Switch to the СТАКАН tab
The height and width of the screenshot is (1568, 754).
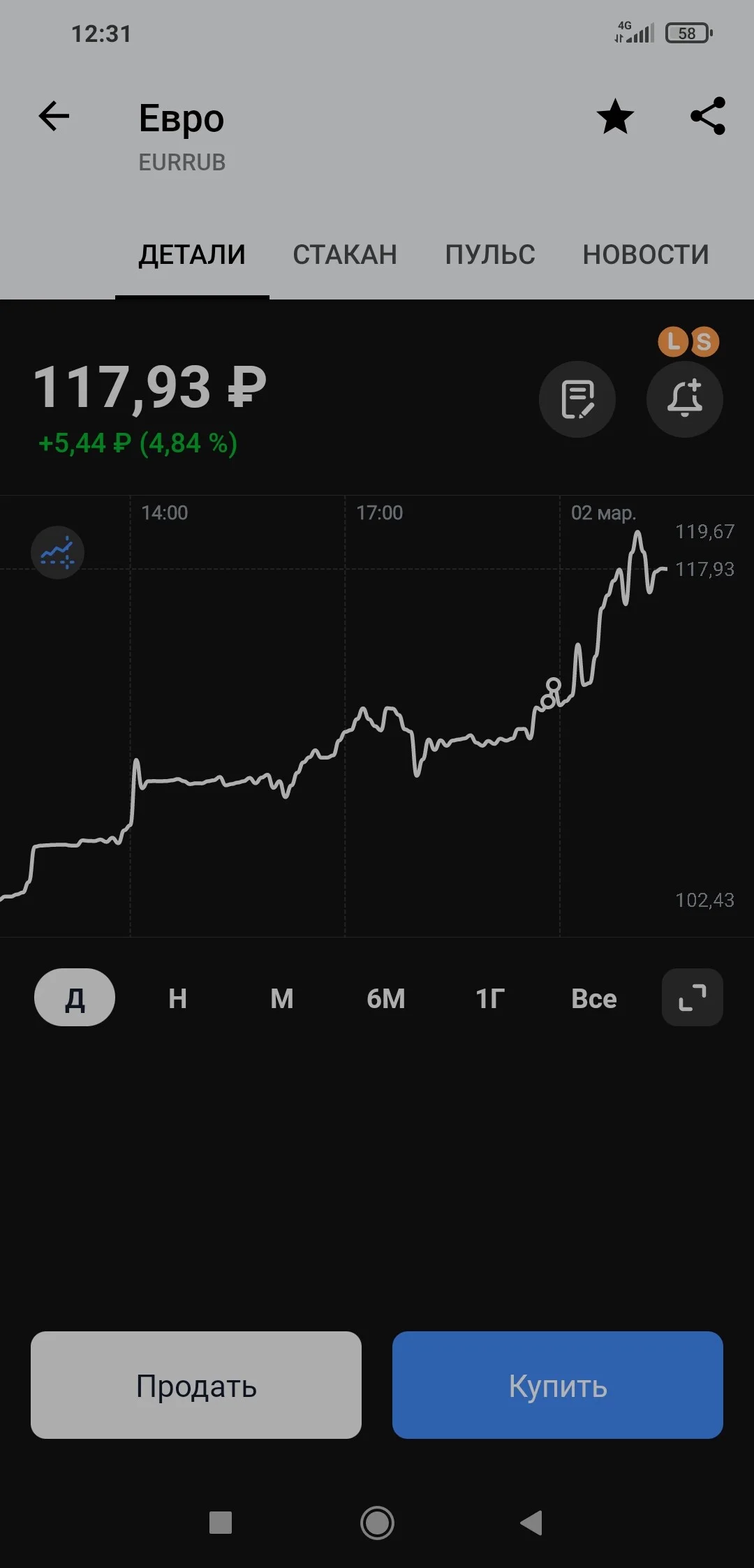pos(345,255)
